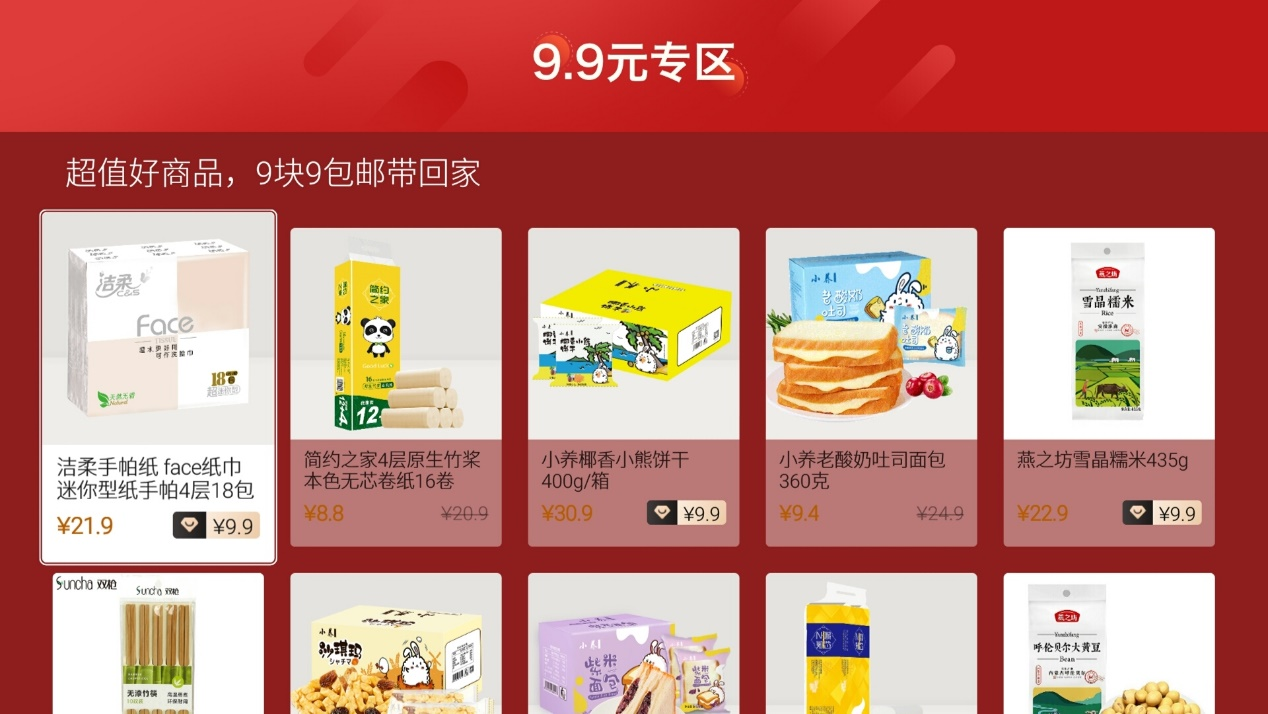This screenshot has width=1268, height=714.
Task: Open the 呼伦贝尔大黄豆 product card
Action: click(1109, 645)
